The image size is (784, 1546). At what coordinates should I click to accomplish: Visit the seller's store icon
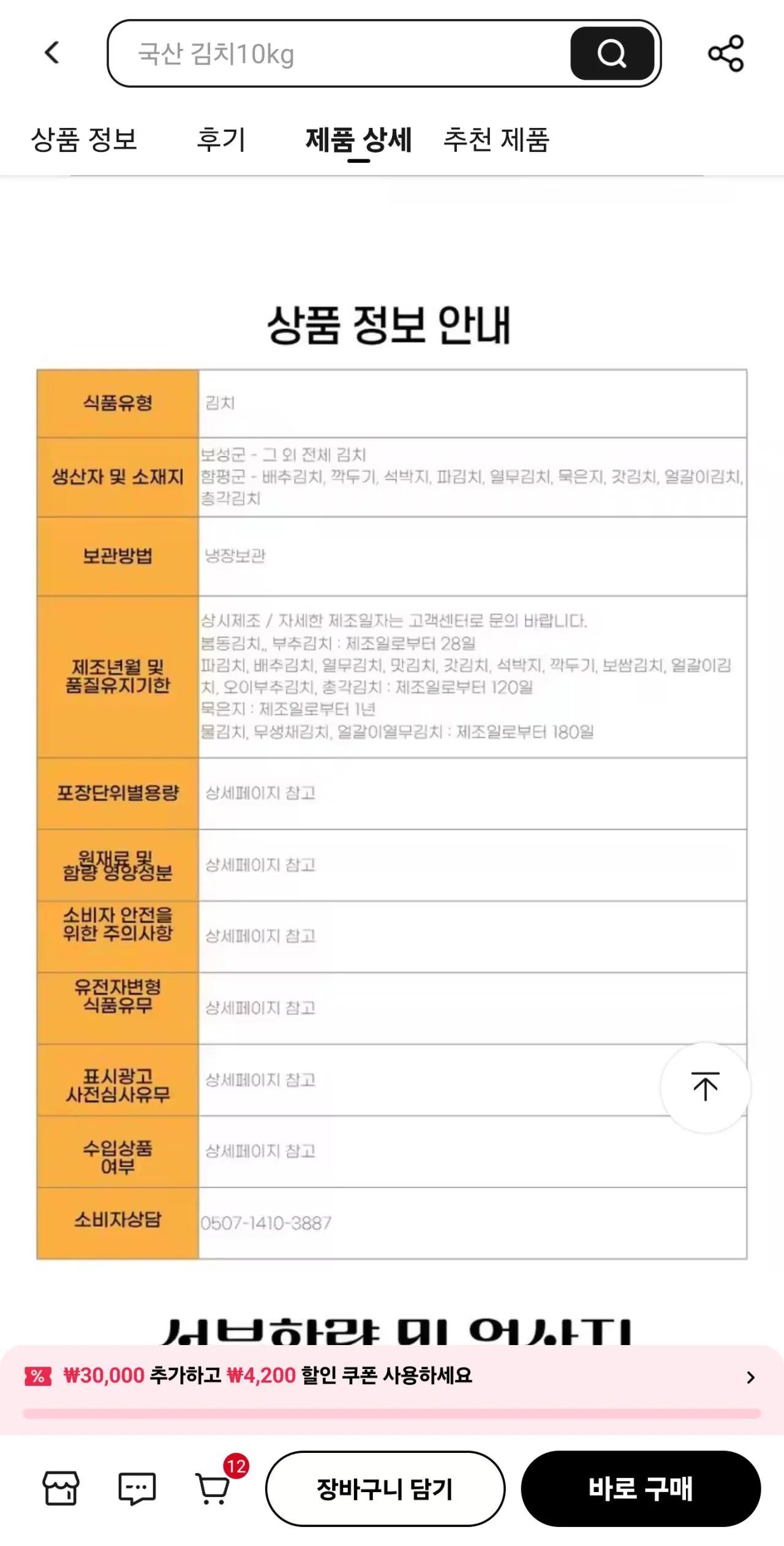point(60,1488)
